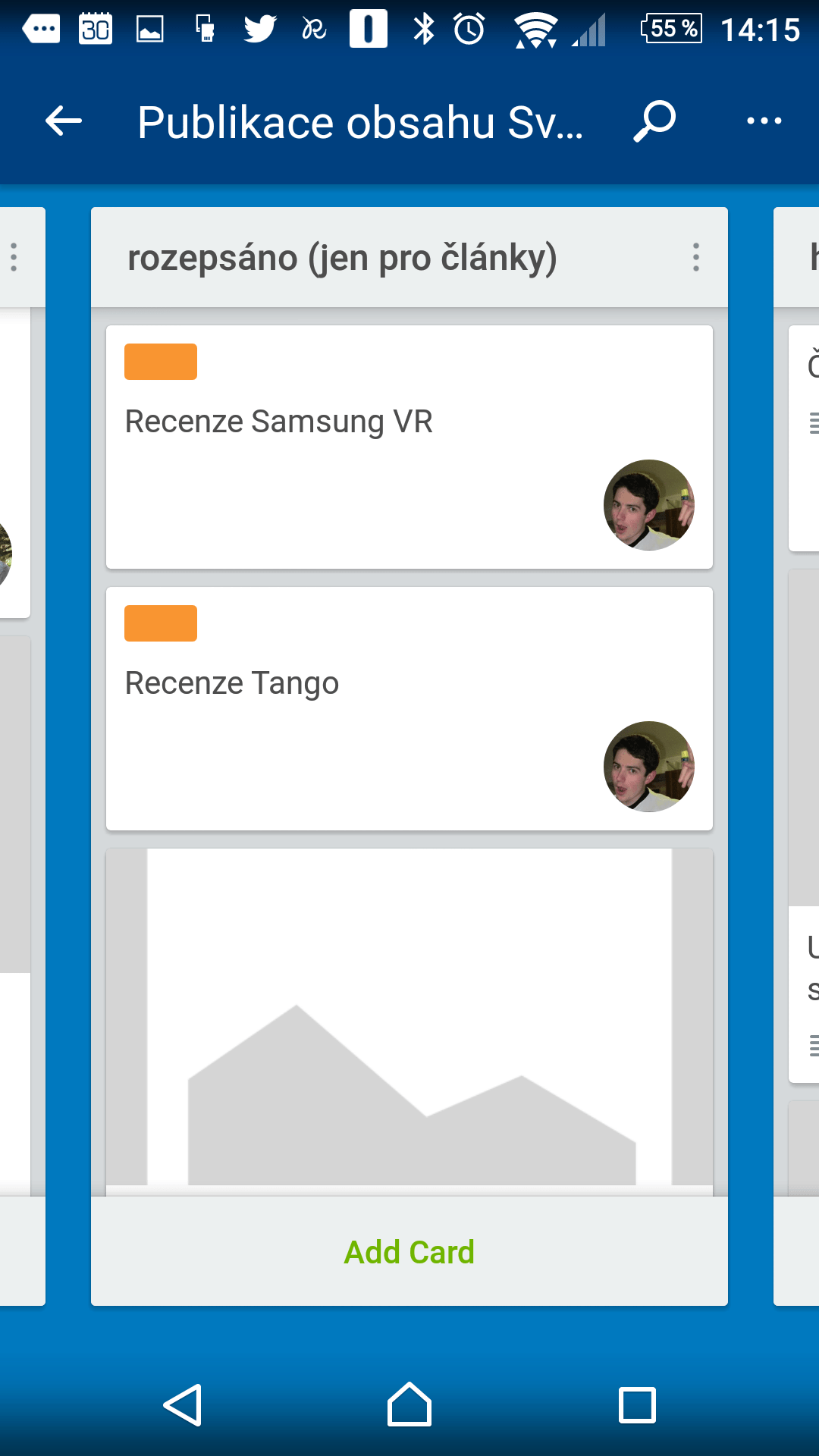This screenshot has width=819, height=1456.
Task: Tap Add Card
Action: click(409, 1252)
